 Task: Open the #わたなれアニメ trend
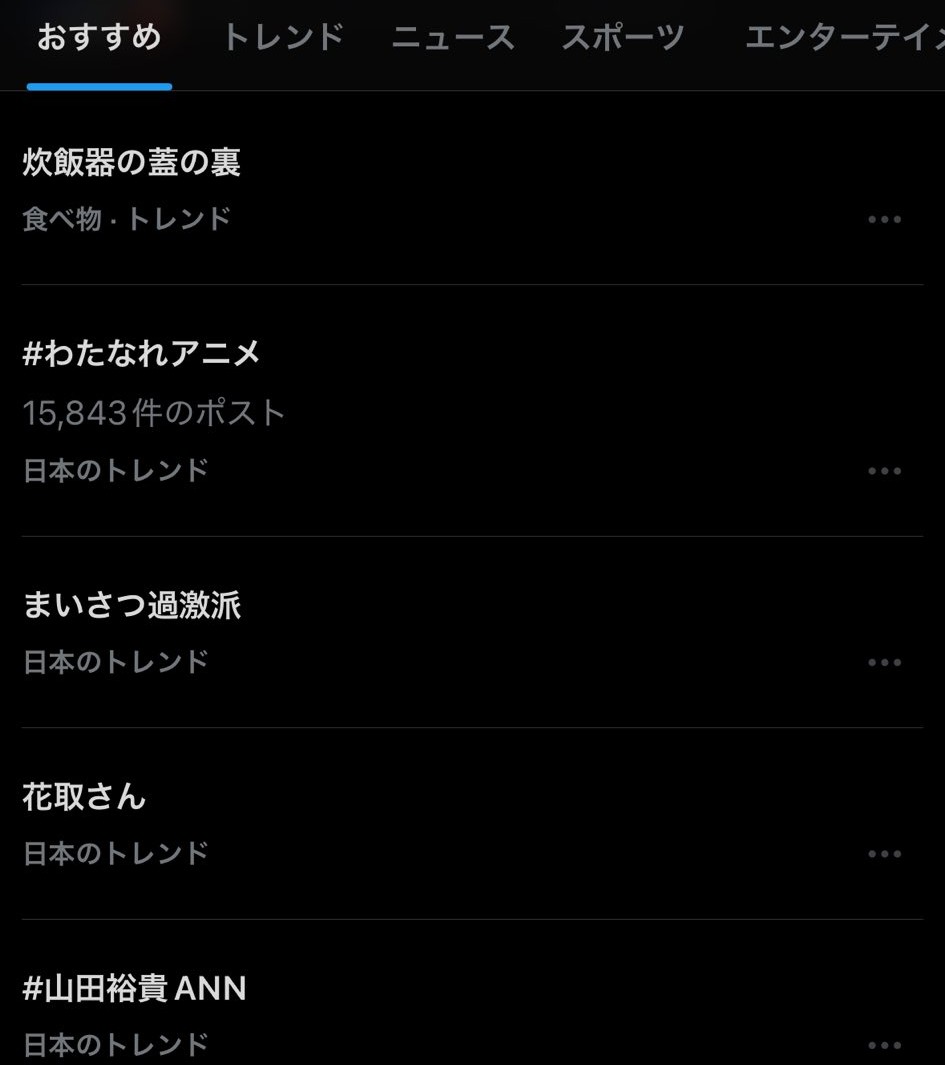pyautogui.click(x=141, y=353)
